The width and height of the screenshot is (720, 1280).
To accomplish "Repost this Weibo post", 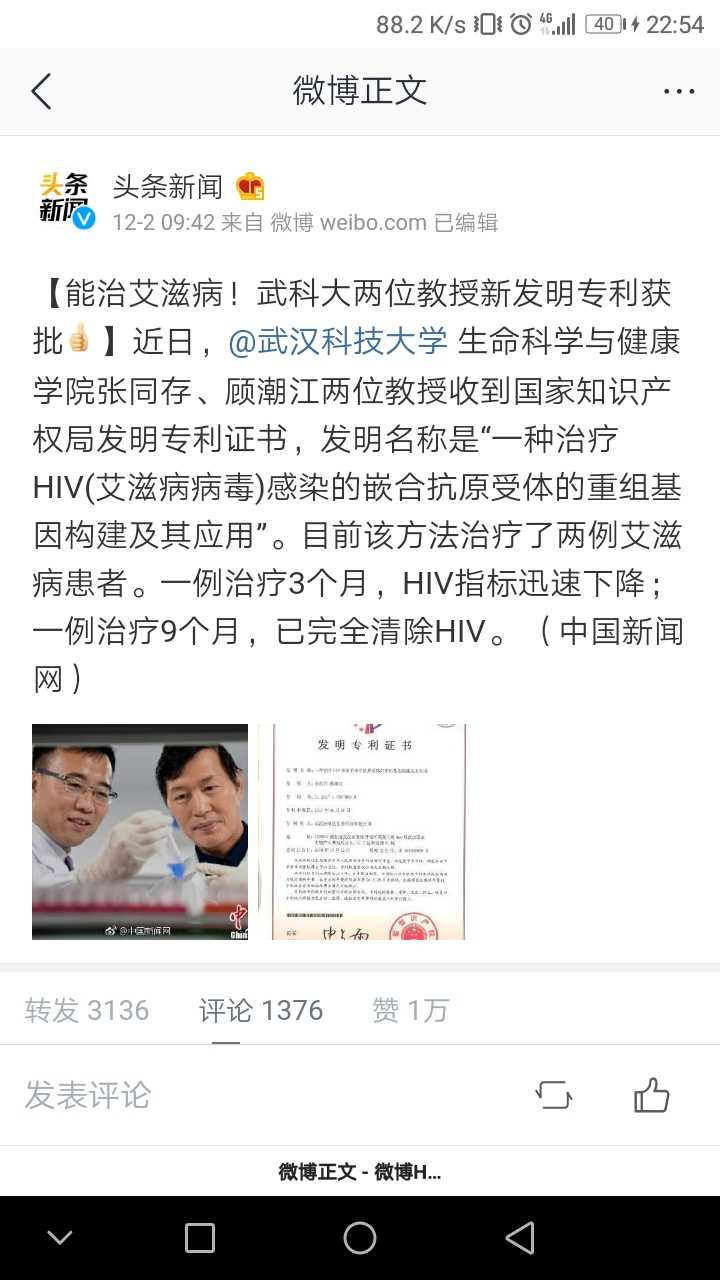I will pos(555,1095).
